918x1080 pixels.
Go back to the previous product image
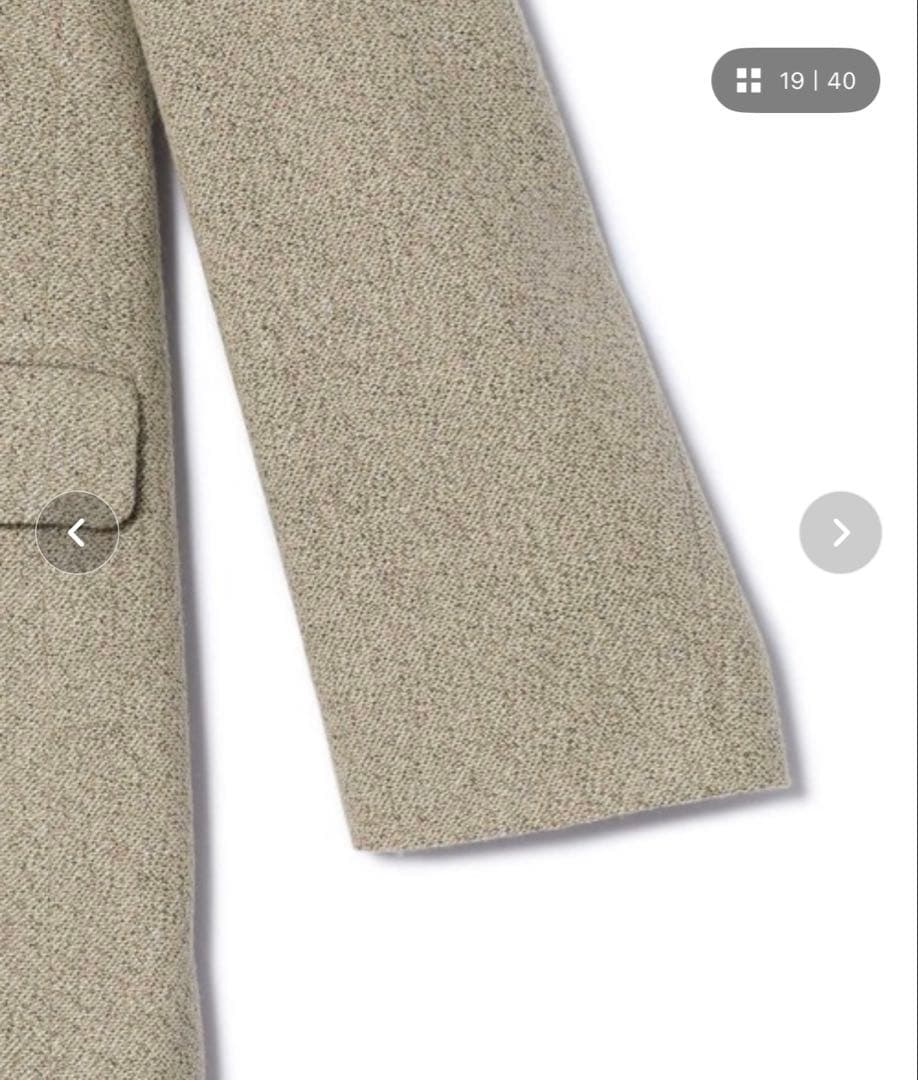(x=77, y=532)
